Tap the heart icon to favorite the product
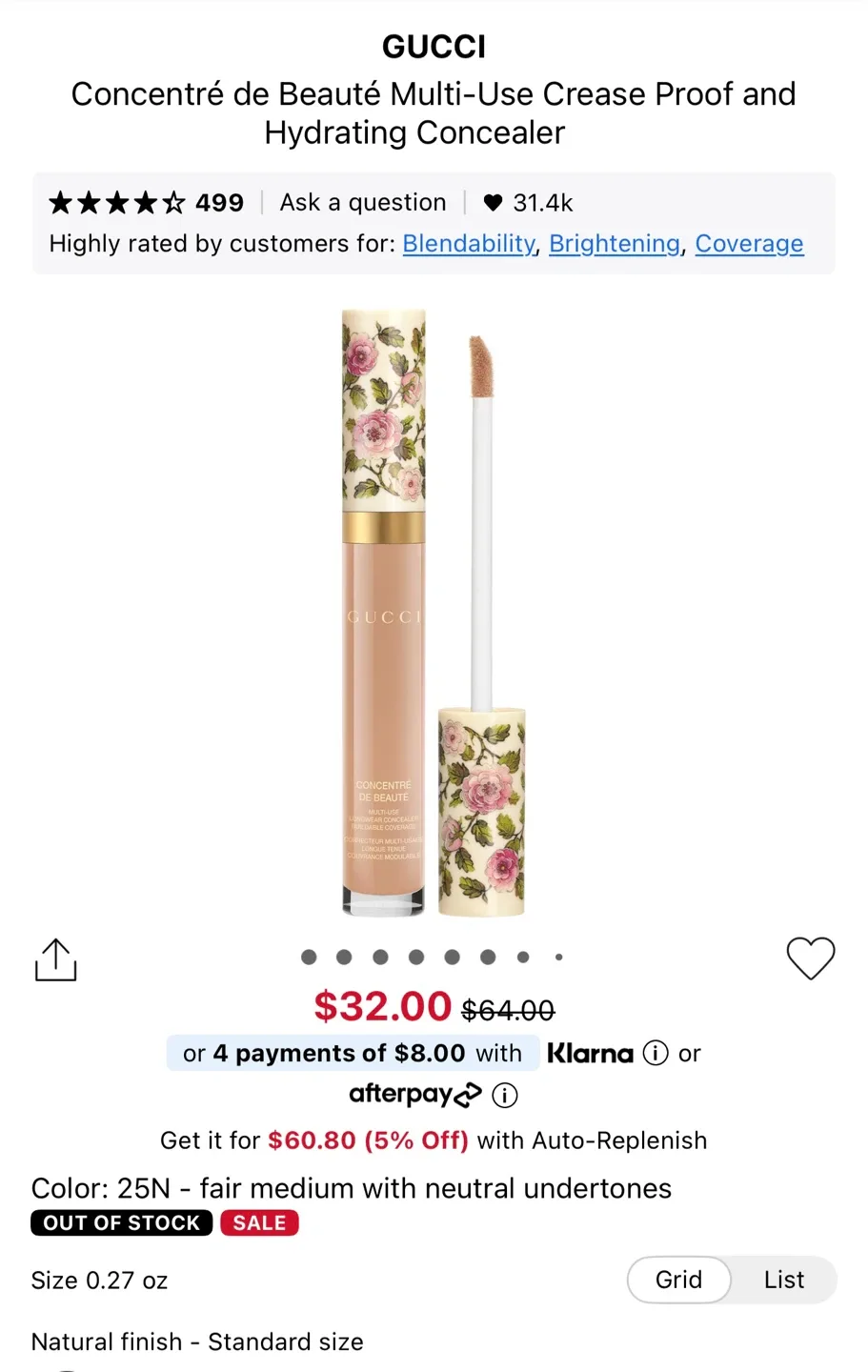 tap(811, 959)
